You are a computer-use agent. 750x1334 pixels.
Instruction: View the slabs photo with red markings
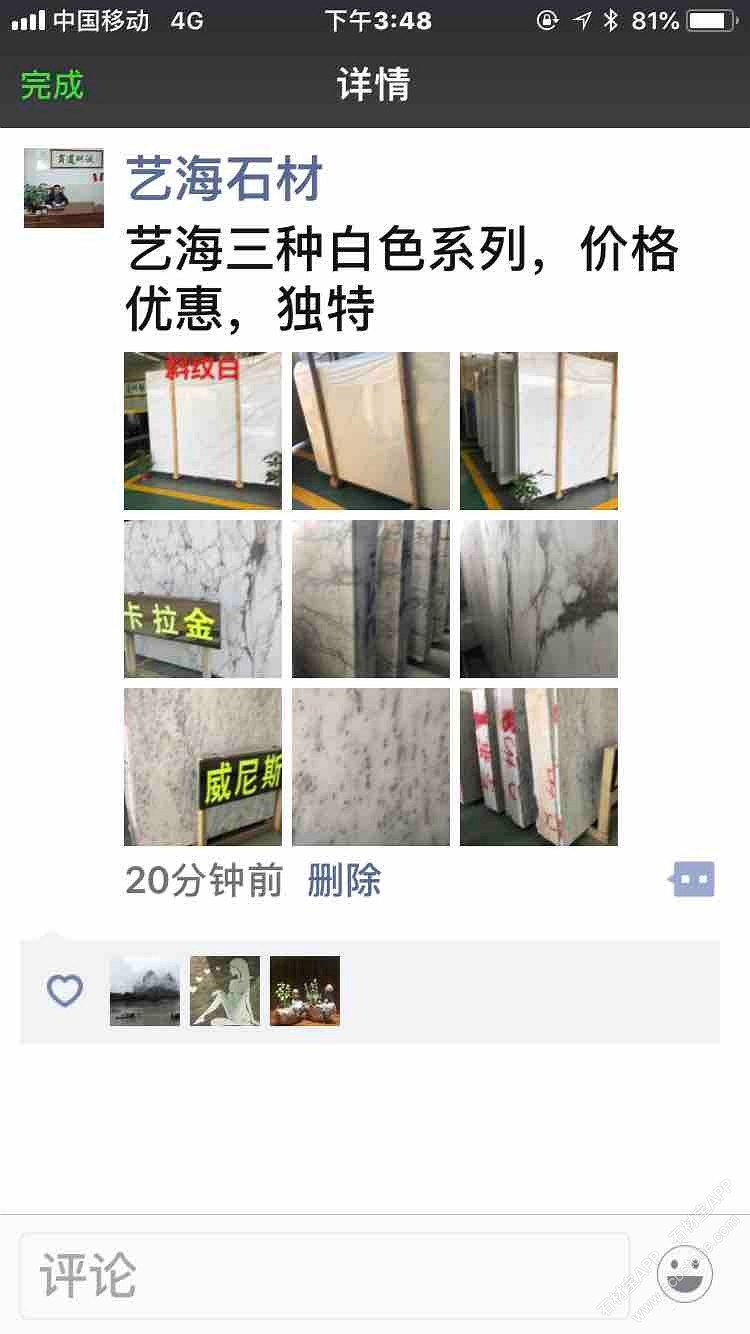click(539, 767)
